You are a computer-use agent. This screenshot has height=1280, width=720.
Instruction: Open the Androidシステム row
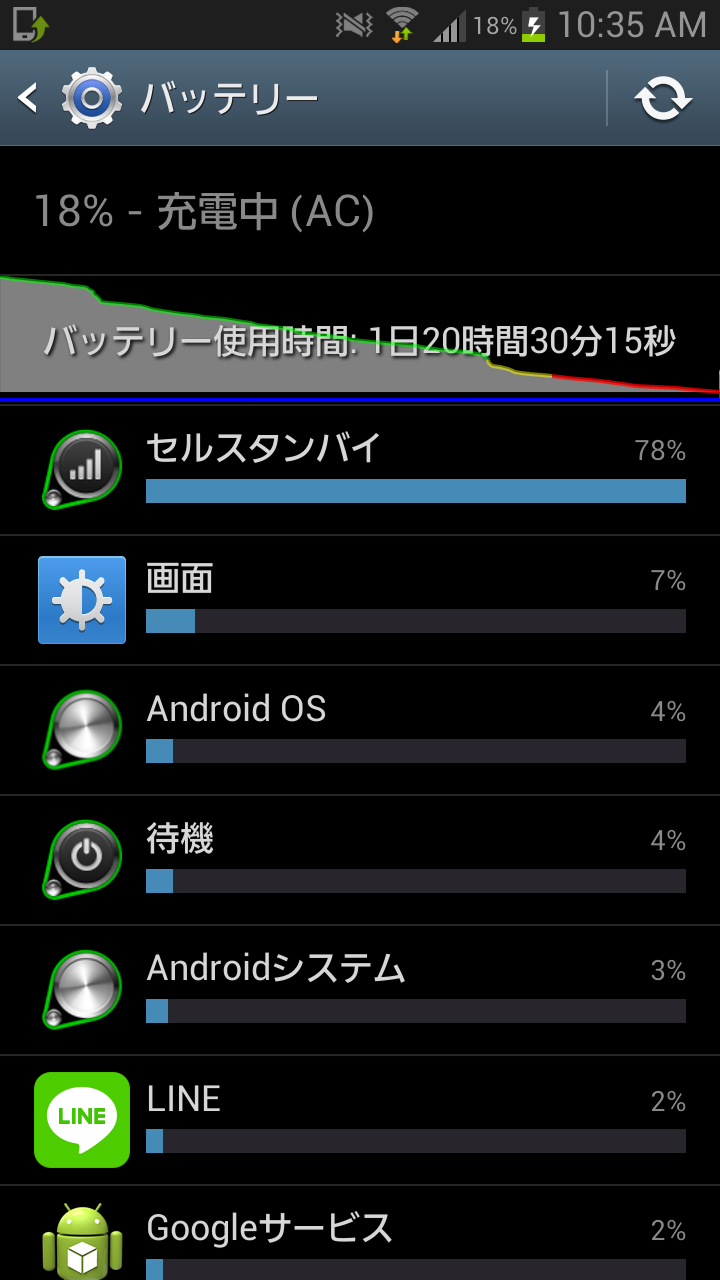360,990
